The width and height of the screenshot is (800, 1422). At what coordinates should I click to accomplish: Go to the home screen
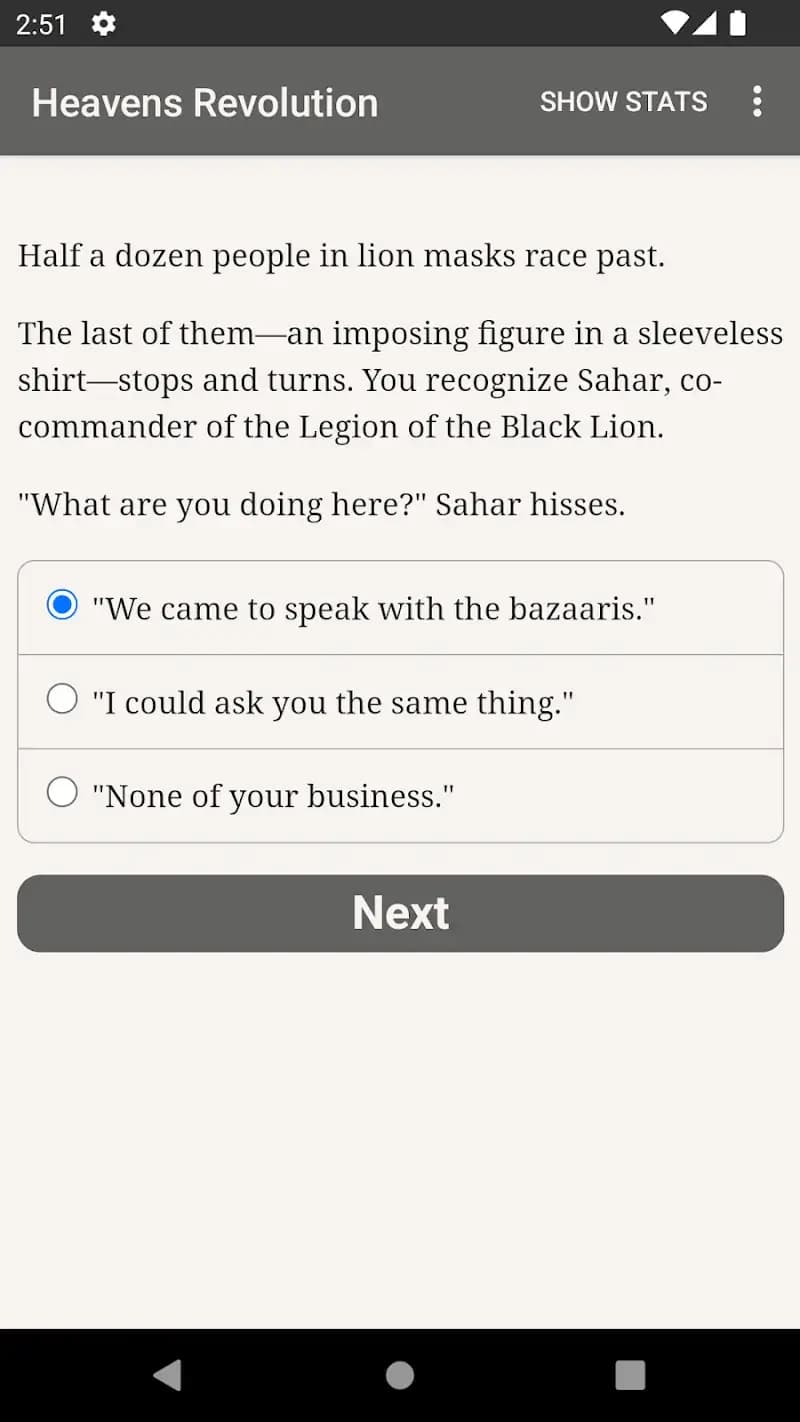pos(400,1375)
